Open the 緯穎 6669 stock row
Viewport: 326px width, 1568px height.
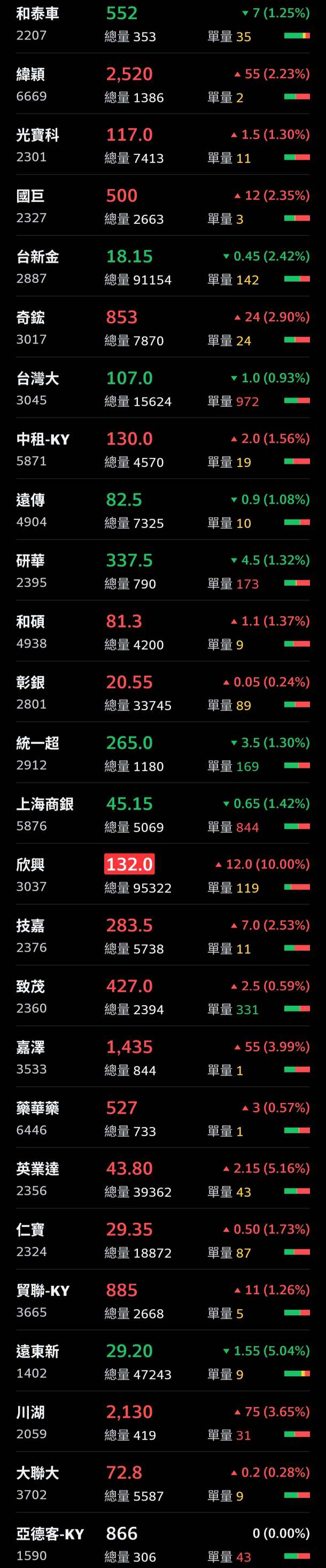(x=162, y=85)
